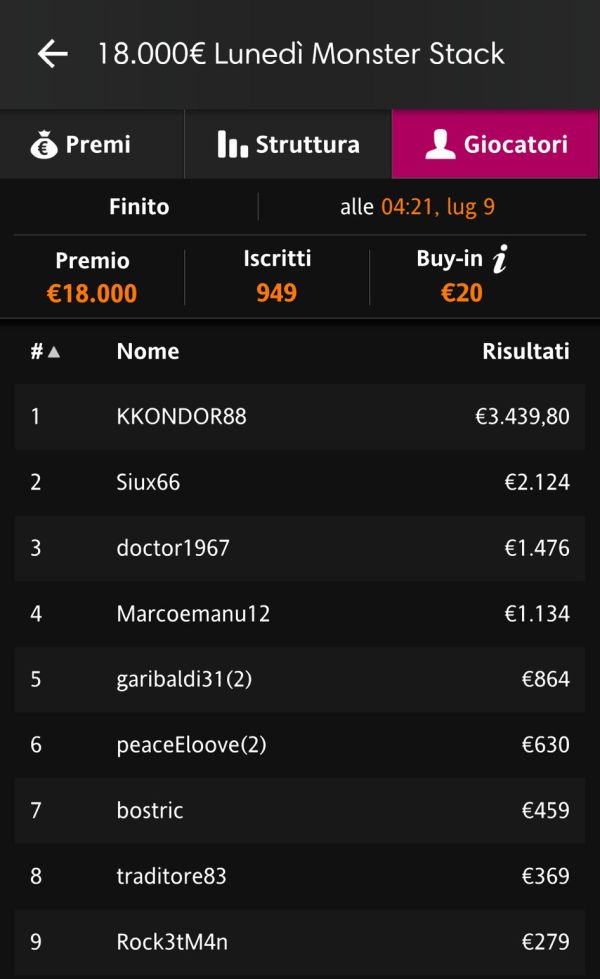
Task: Open player Siux66's row
Action: click(300, 482)
